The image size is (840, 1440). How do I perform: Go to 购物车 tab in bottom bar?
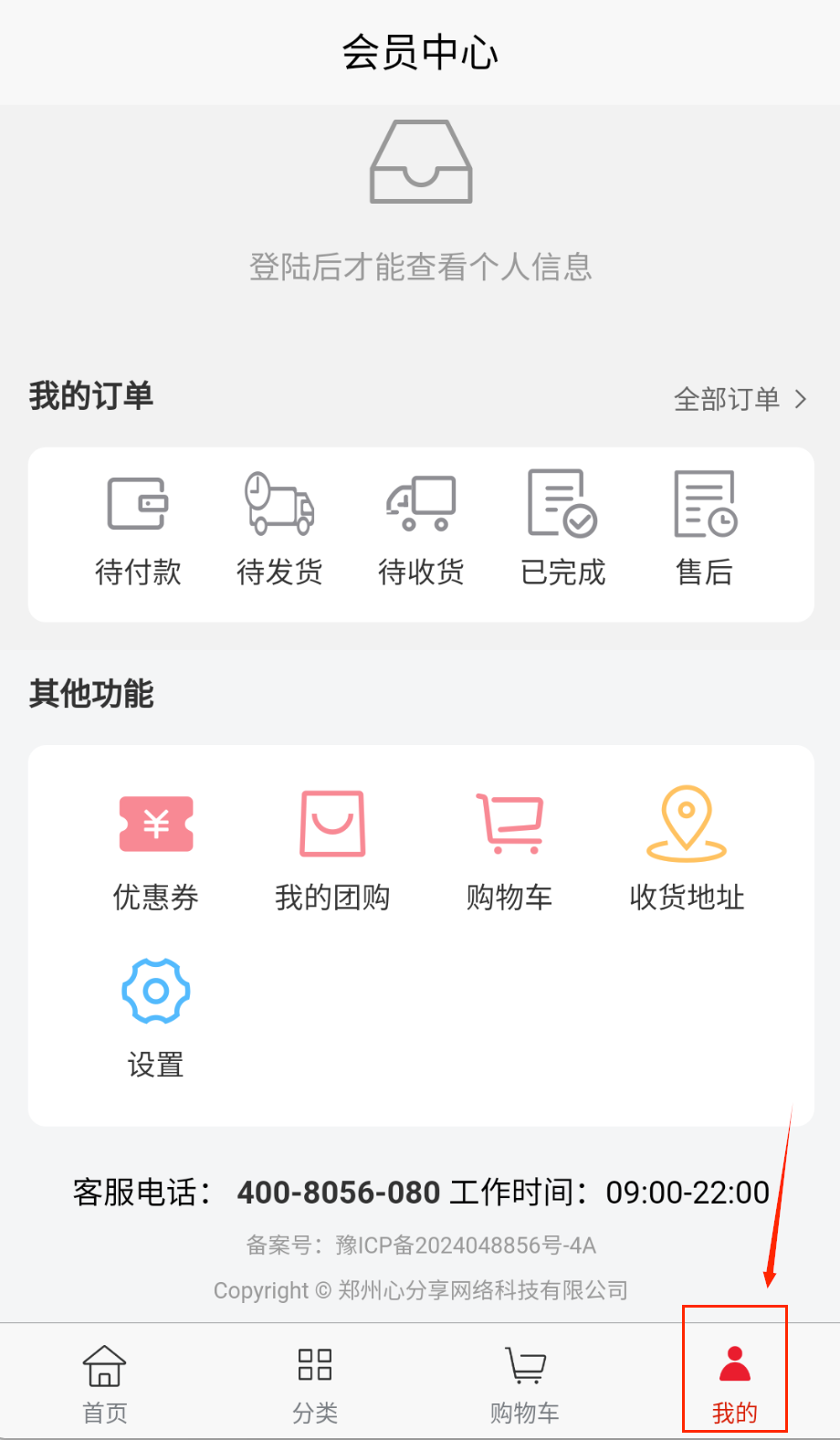click(x=525, y=1383)
